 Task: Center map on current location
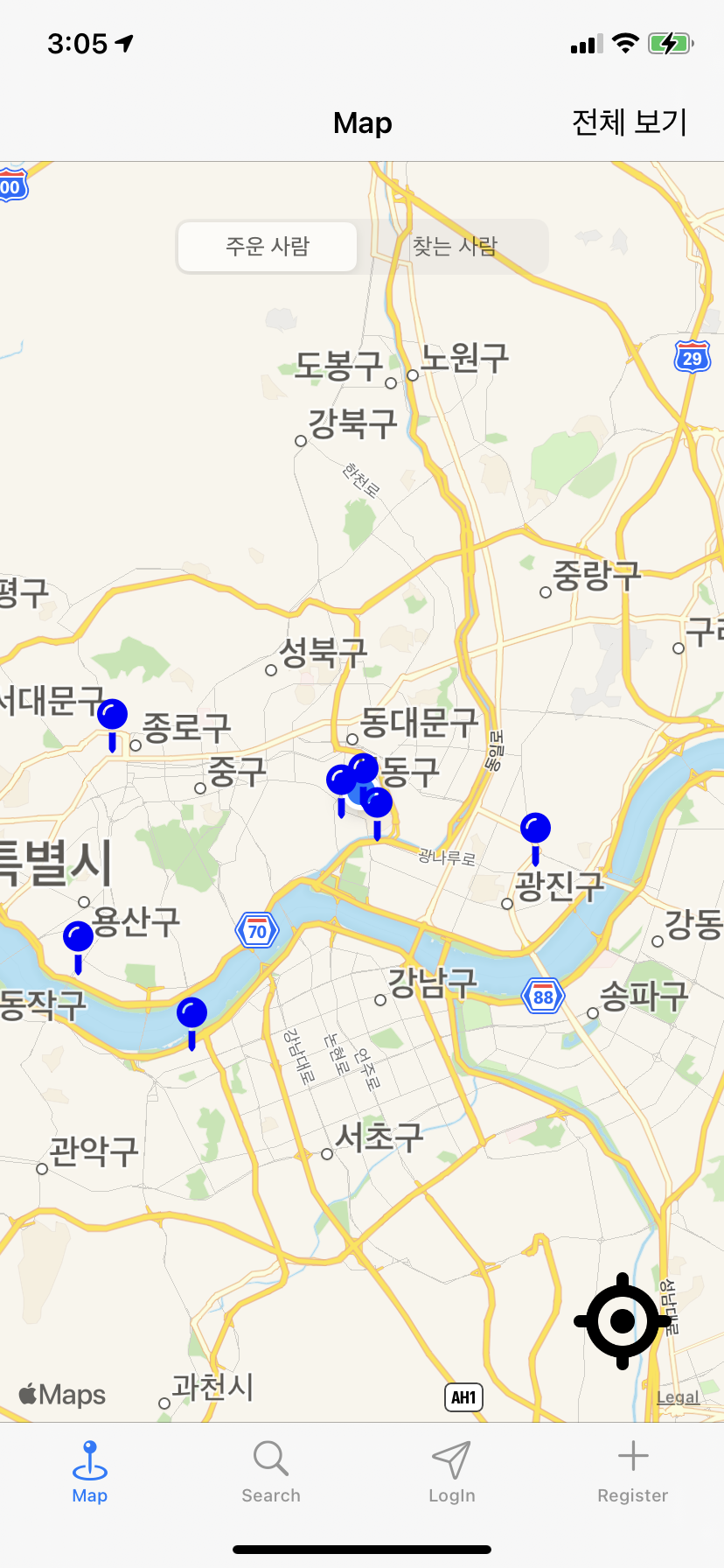(622, 1320)
